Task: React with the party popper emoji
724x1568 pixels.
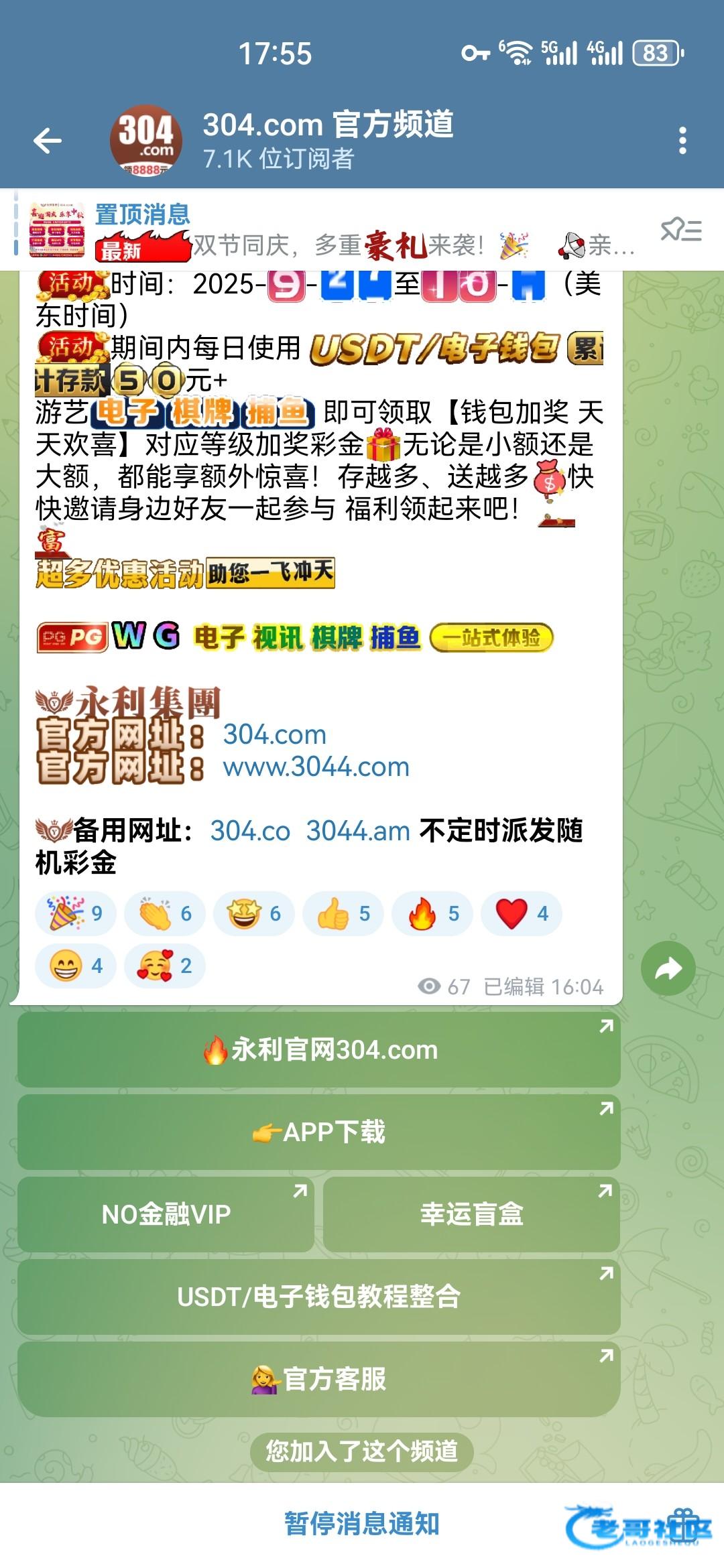Action: coord(75,913)
